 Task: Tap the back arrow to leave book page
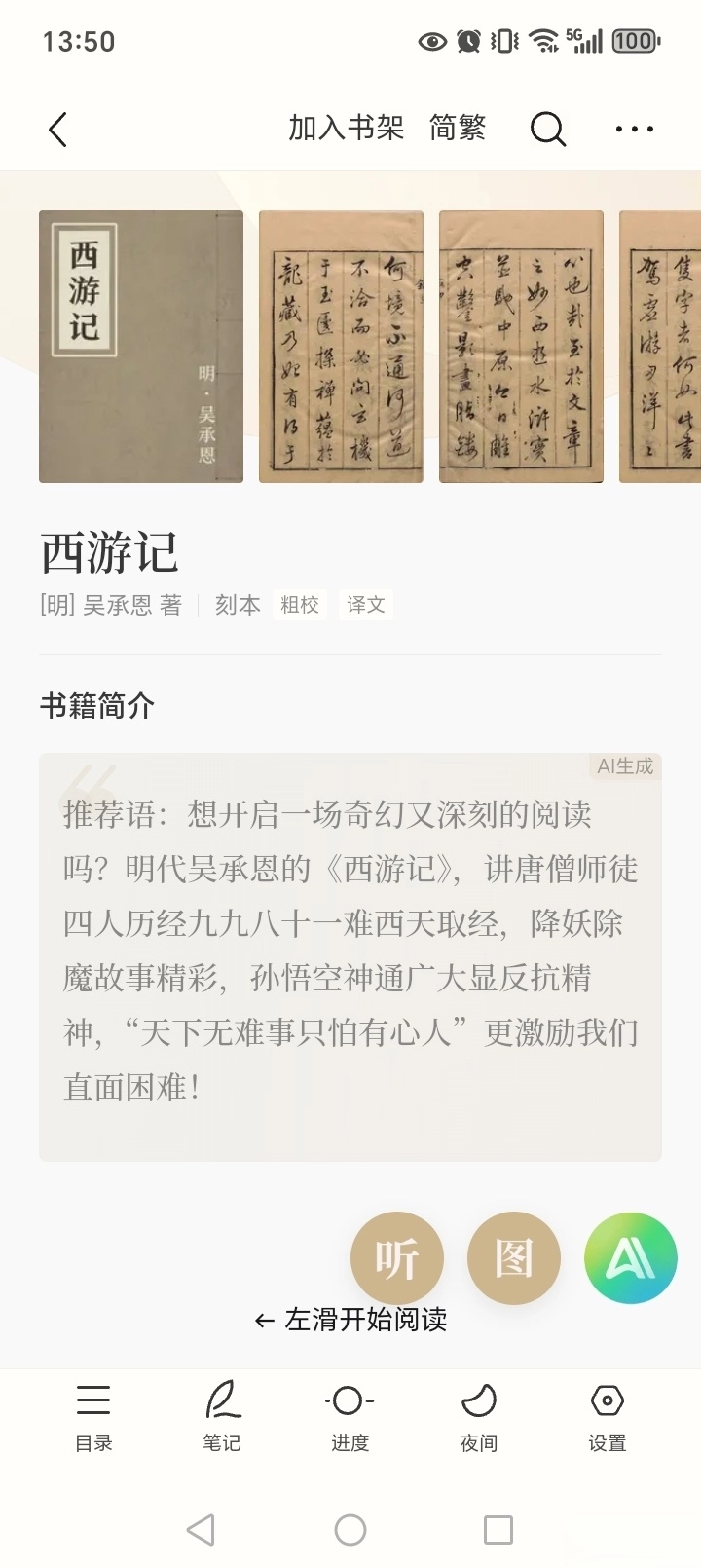(56, 128)
